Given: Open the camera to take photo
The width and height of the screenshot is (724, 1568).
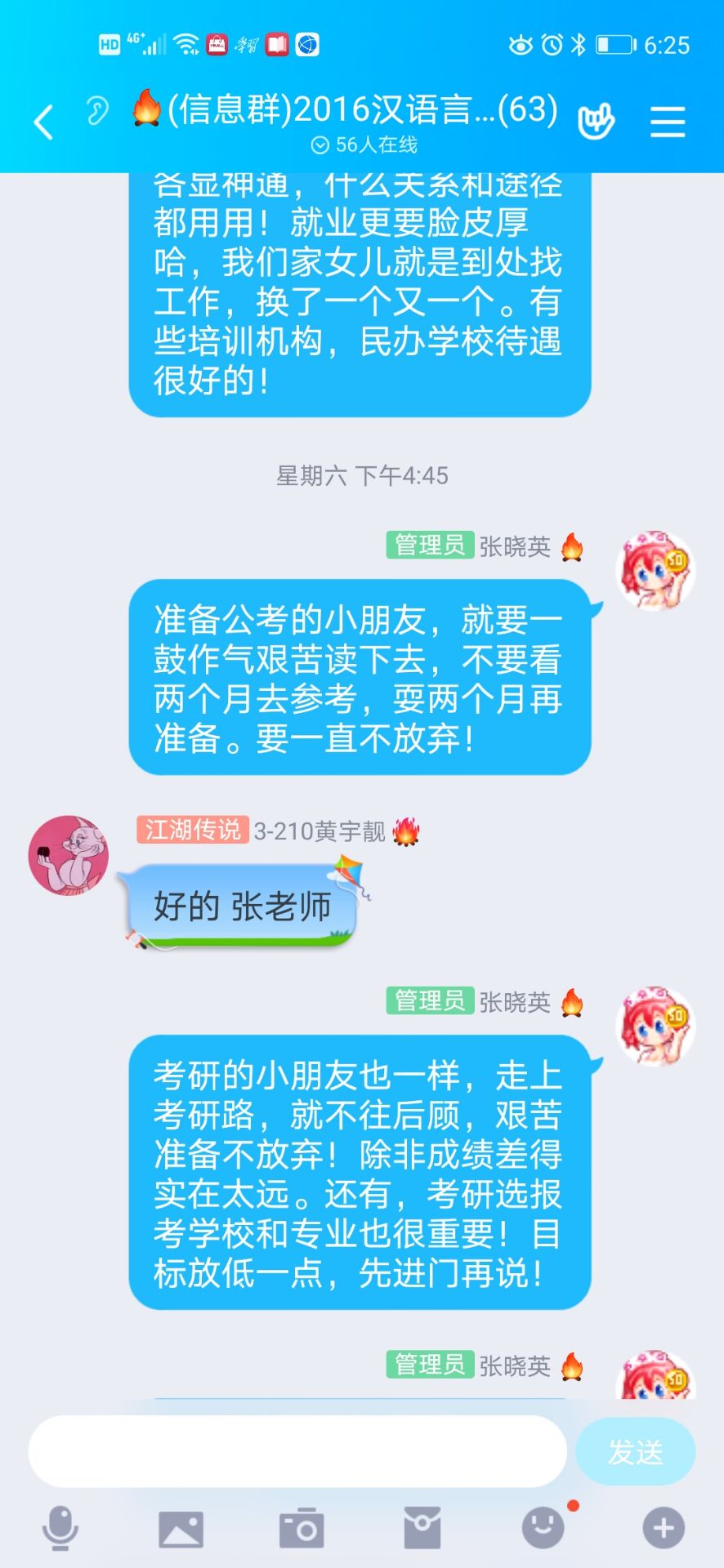Looking at the screenshot, I should pyautogui.click(x=302, y=1528).
